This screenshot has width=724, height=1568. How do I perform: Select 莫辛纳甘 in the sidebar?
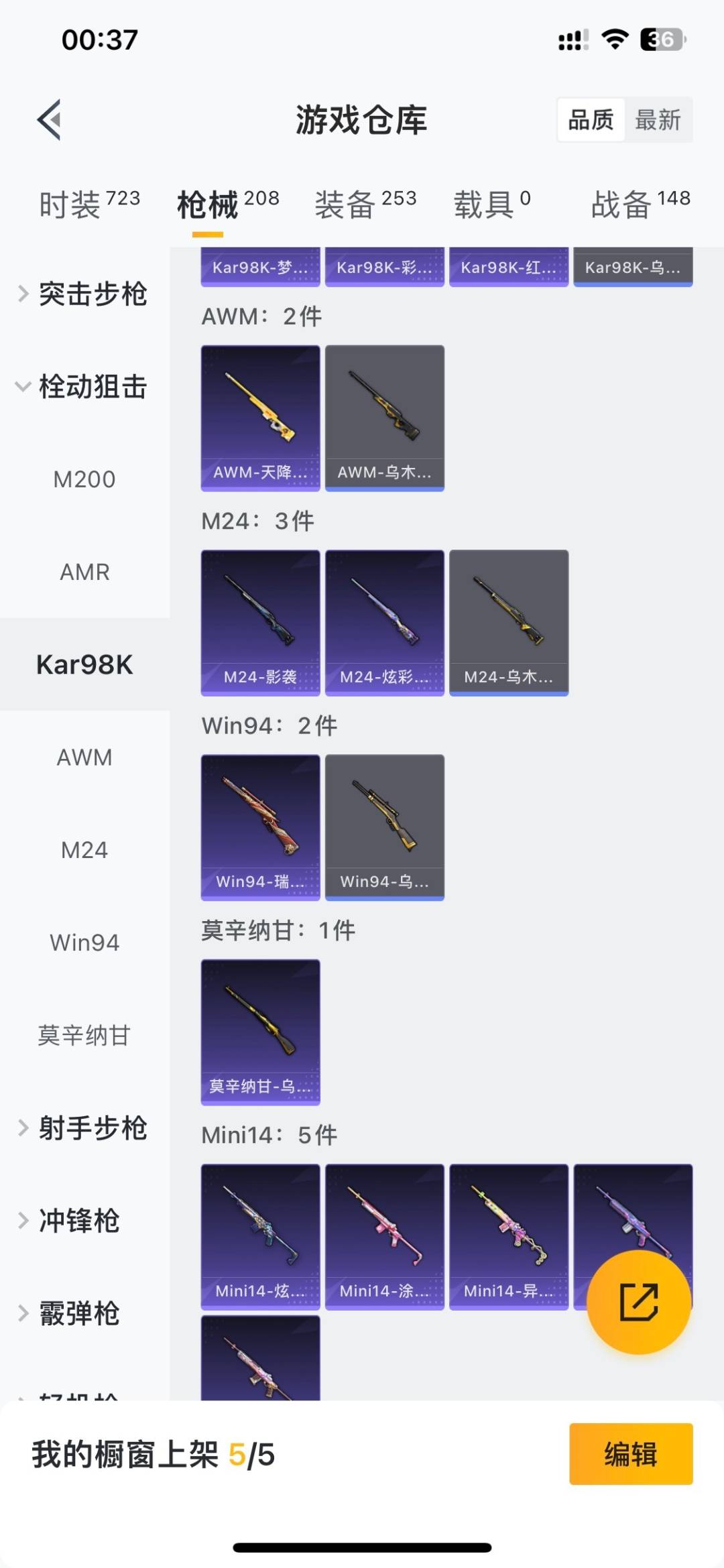tap(84, 1034)
